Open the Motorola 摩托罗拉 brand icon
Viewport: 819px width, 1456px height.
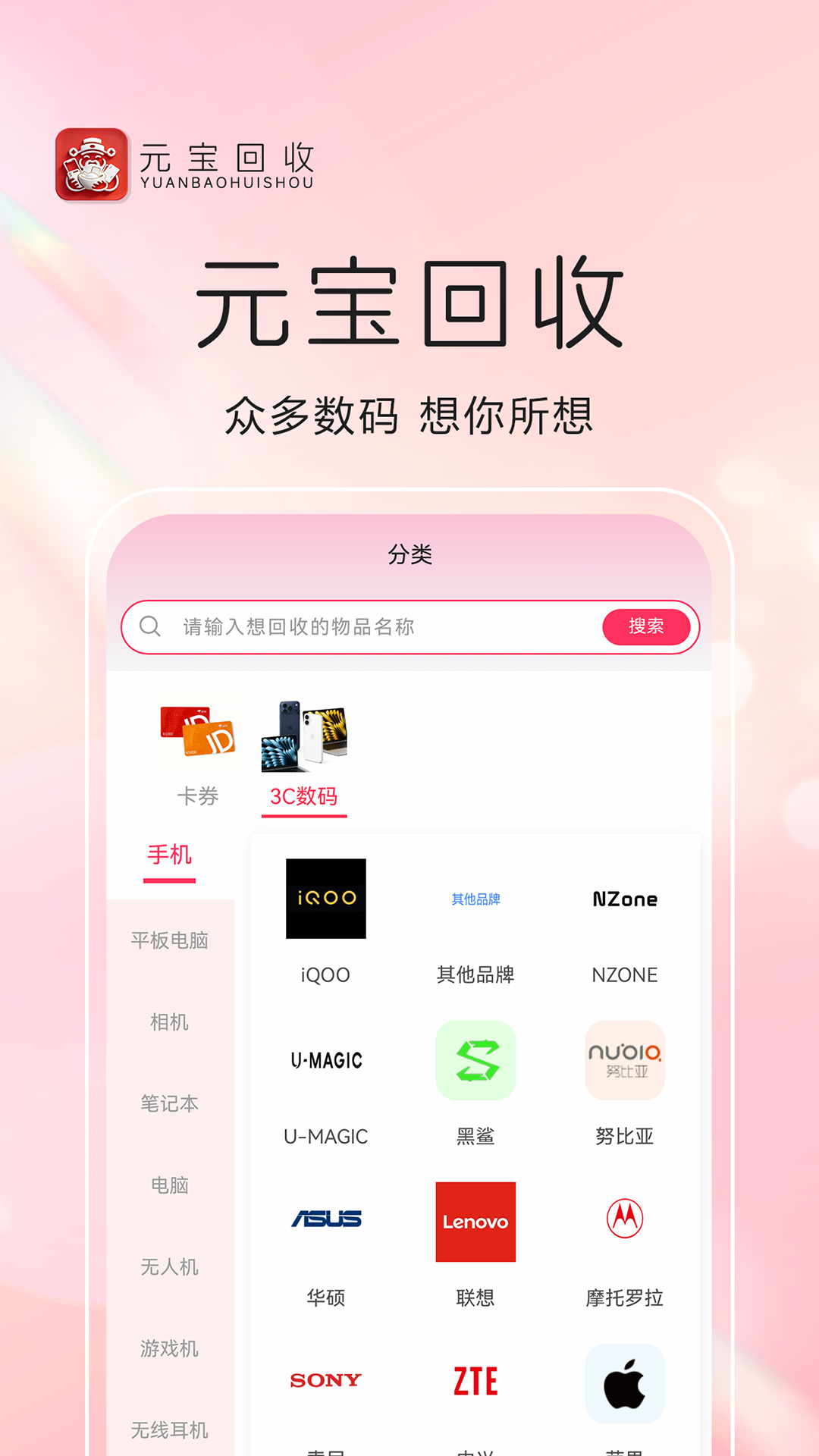625,1221
